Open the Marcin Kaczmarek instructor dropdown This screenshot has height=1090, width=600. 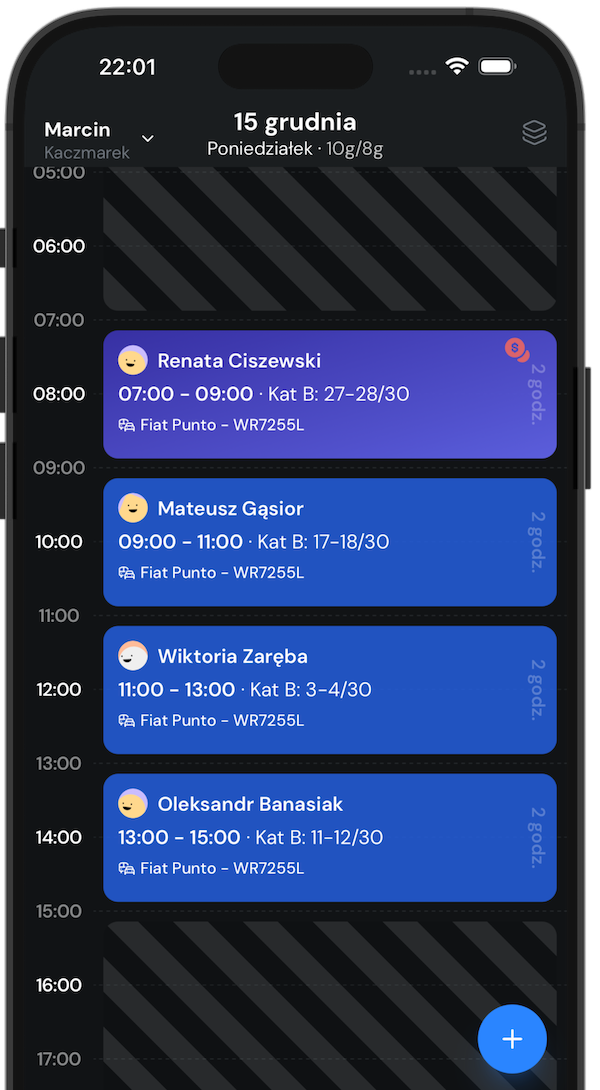click(x=100, y=139)
